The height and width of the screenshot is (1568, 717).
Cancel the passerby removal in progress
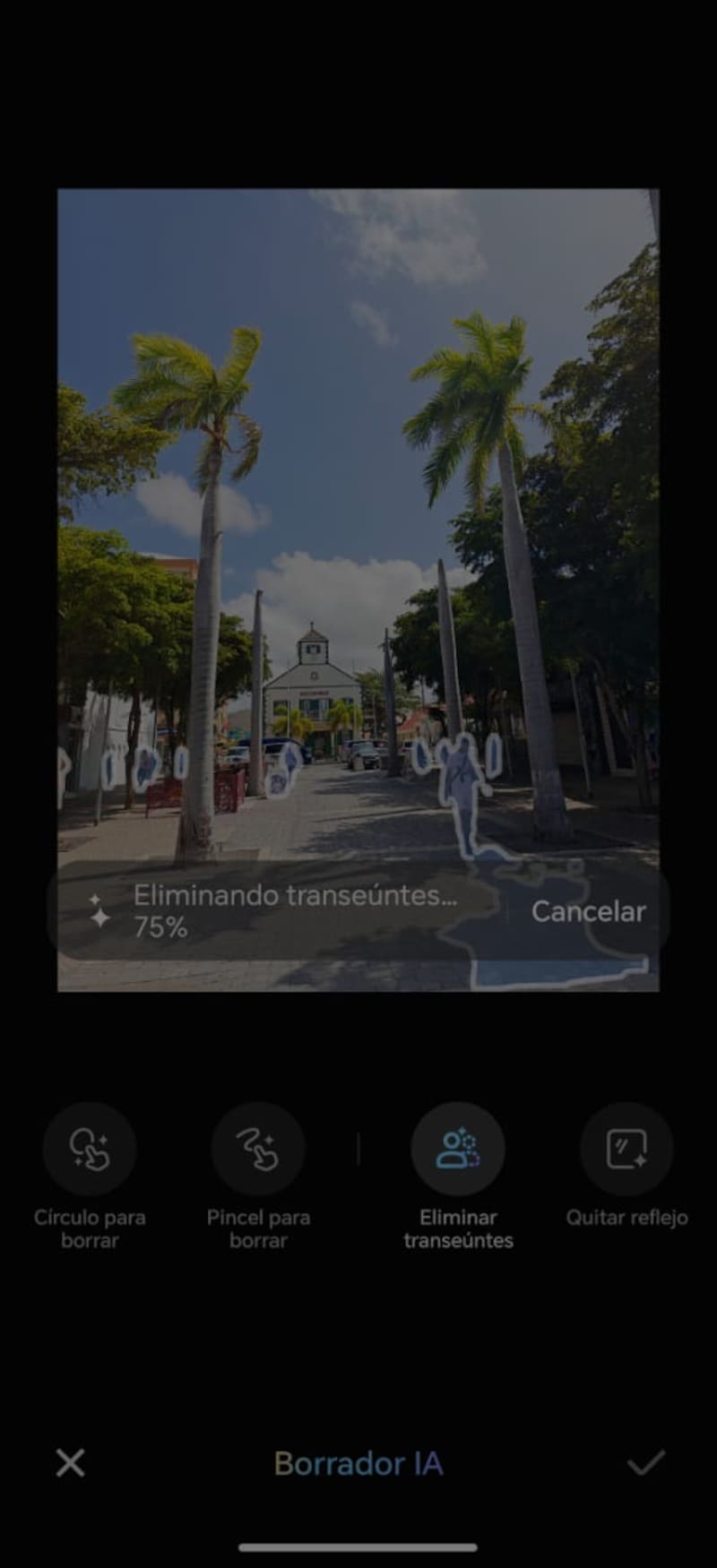pos(588,911)
